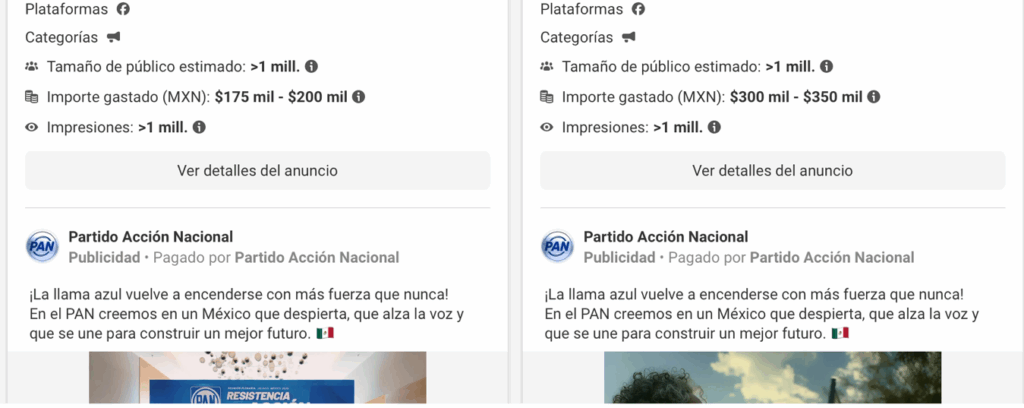Viewport: 1024px width, 408px height.
Task: Open the Resistencia ad image
Action: (x=257, y=380)
